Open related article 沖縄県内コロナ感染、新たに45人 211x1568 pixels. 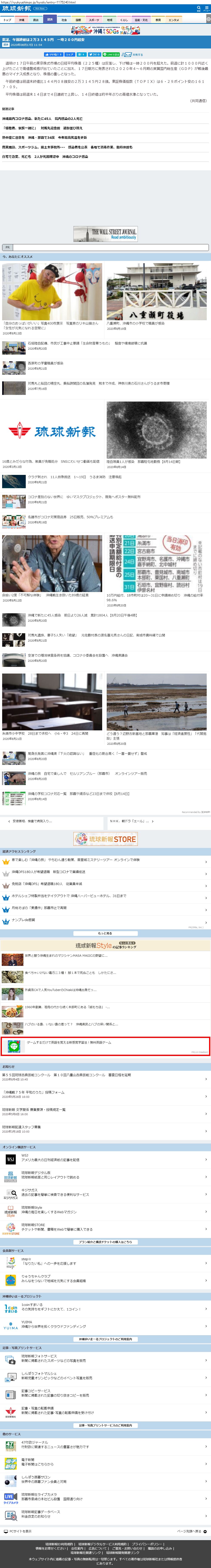43,119
